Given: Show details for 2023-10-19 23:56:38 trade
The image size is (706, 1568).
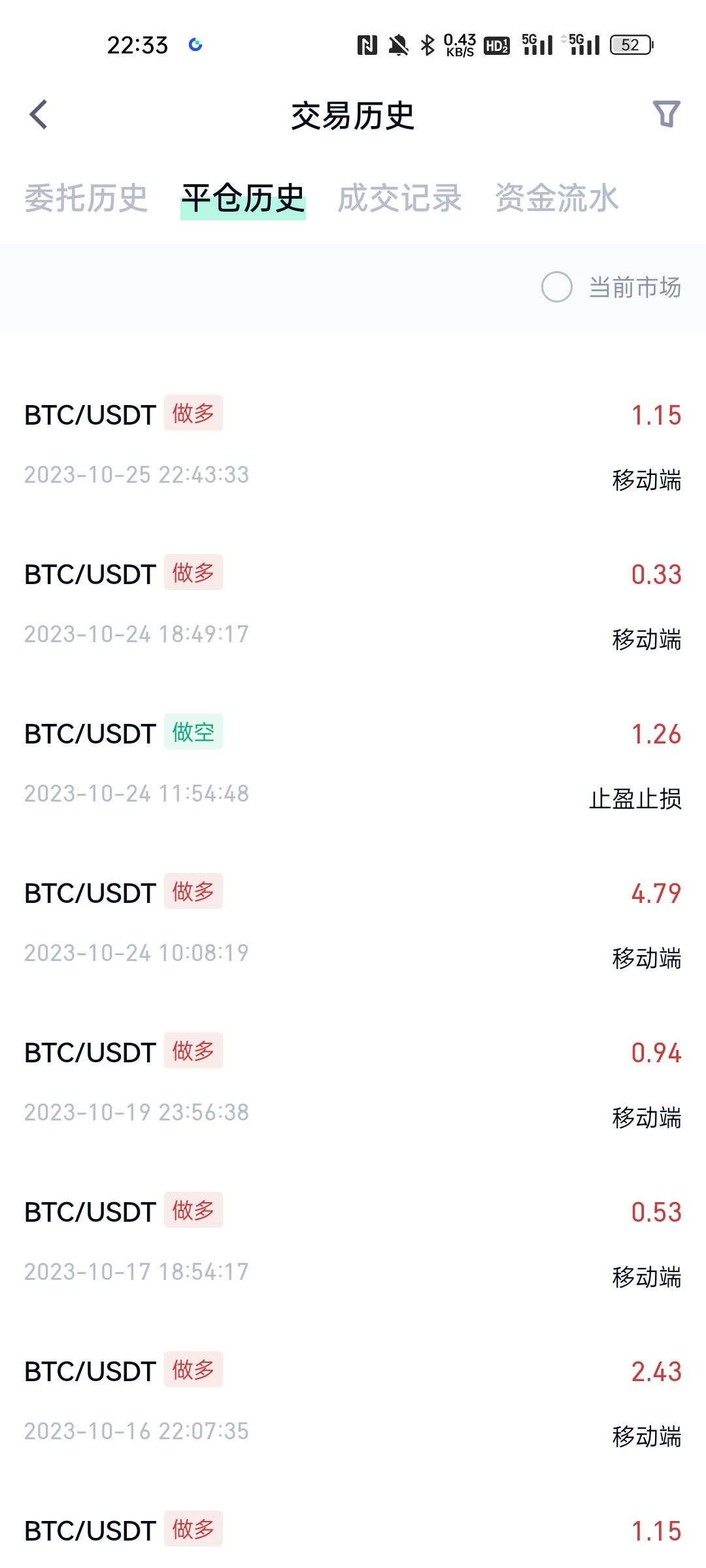Looking at the screenshot, I should coord(353,1082).
